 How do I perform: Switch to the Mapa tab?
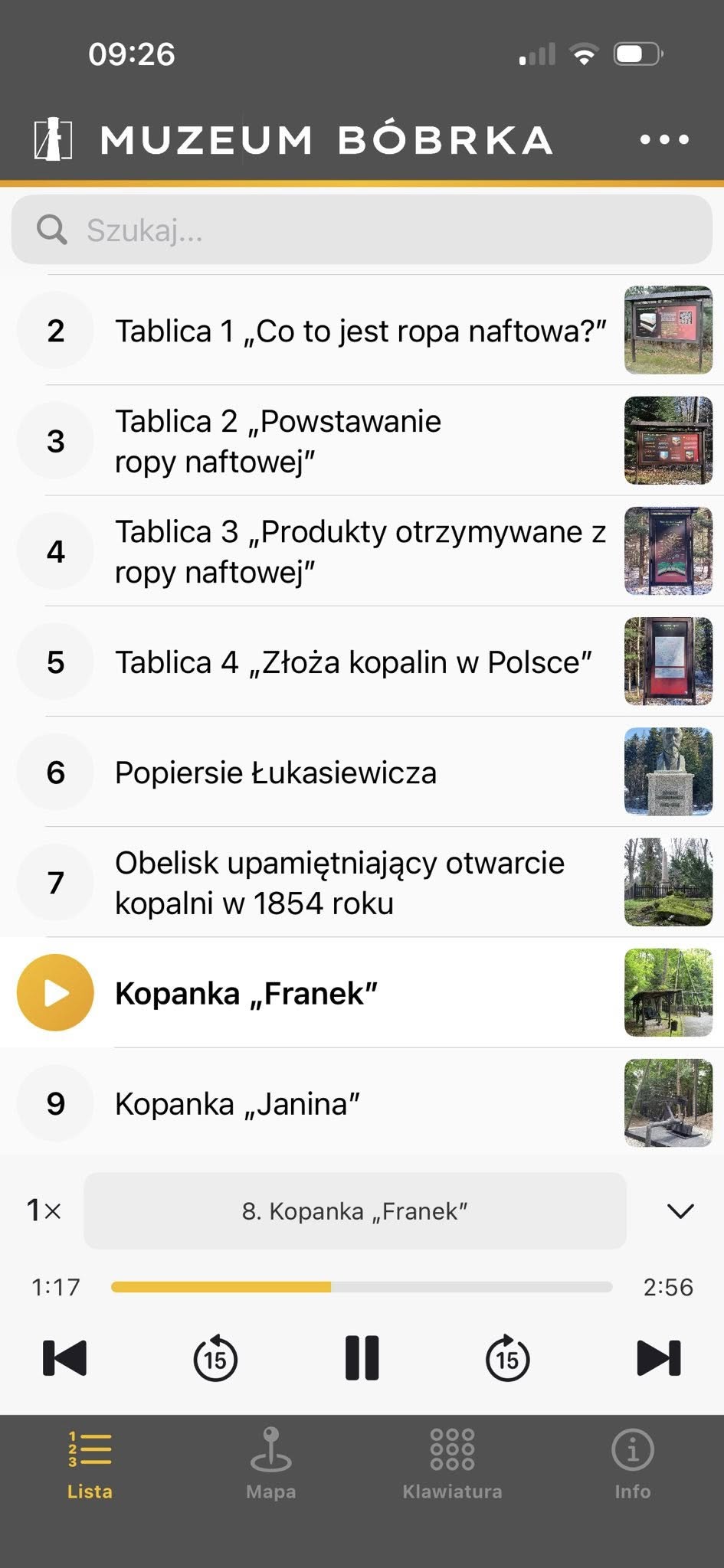271,1464
